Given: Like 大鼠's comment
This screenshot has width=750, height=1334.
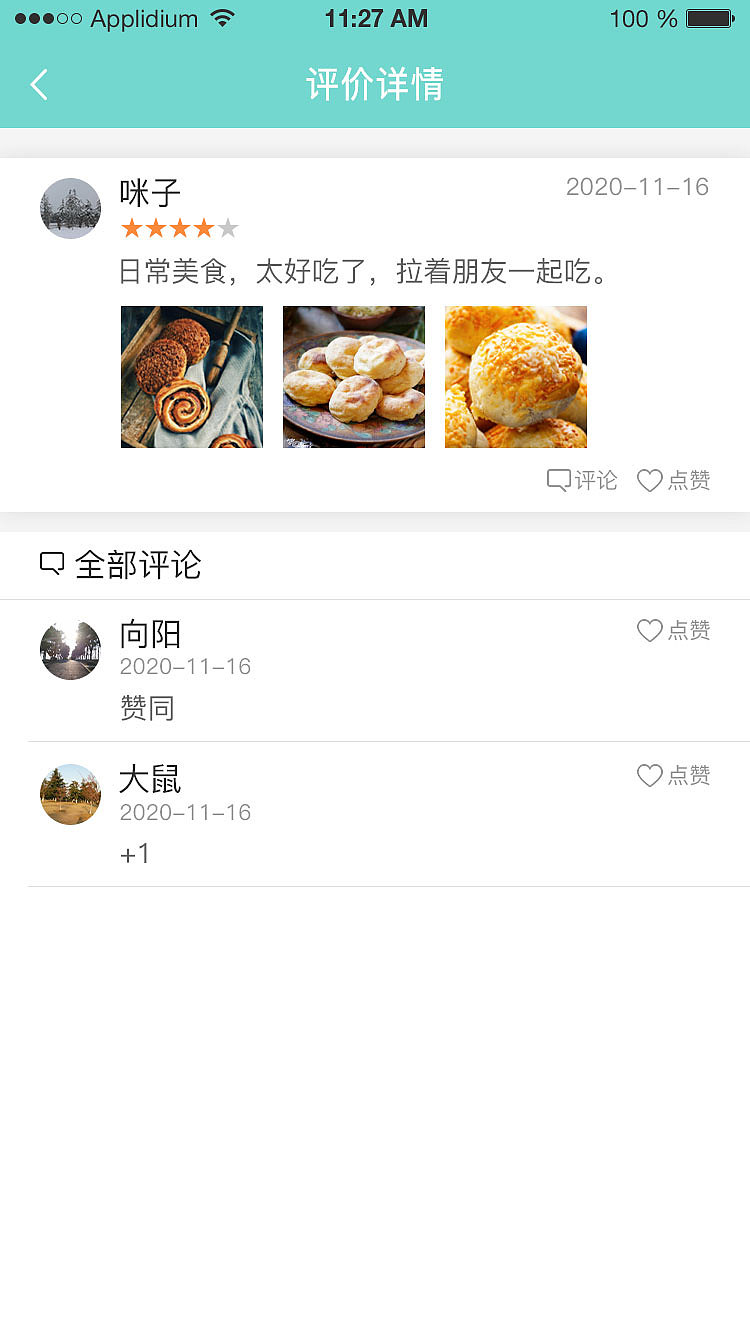Looking at the screenshot, I should coord(674,775).
